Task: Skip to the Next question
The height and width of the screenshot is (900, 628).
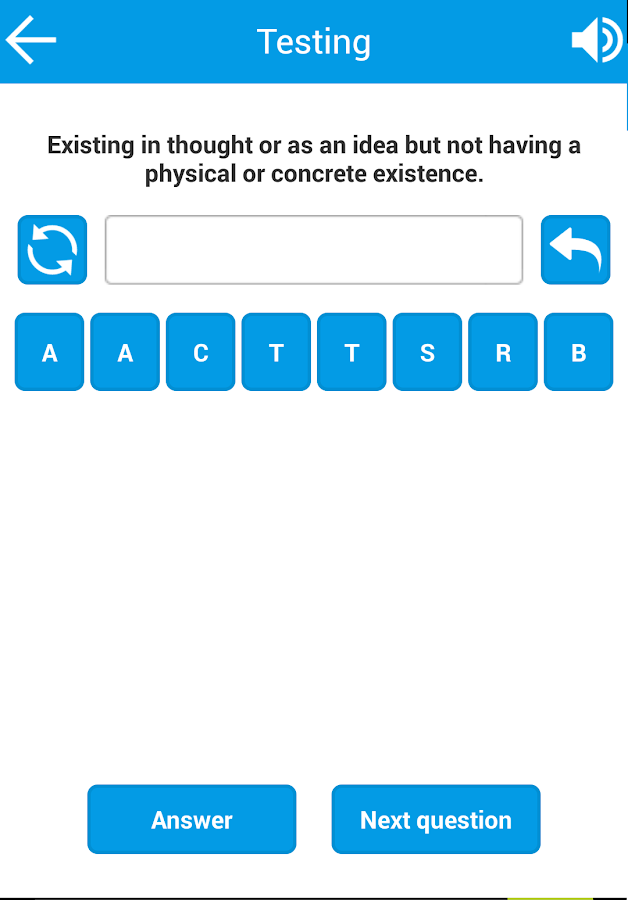Action: [436, 820]
